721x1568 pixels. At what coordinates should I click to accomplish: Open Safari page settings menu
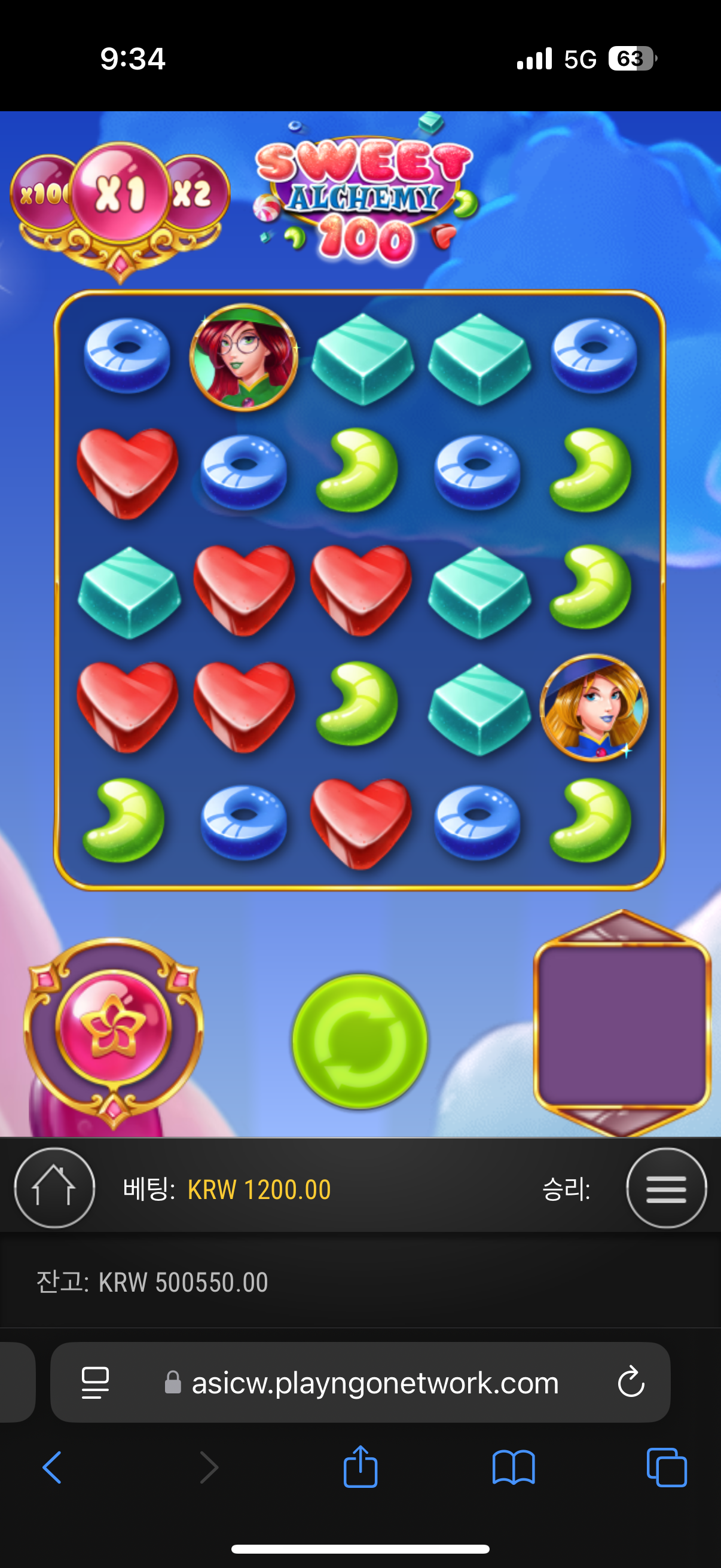point(96,1383)
